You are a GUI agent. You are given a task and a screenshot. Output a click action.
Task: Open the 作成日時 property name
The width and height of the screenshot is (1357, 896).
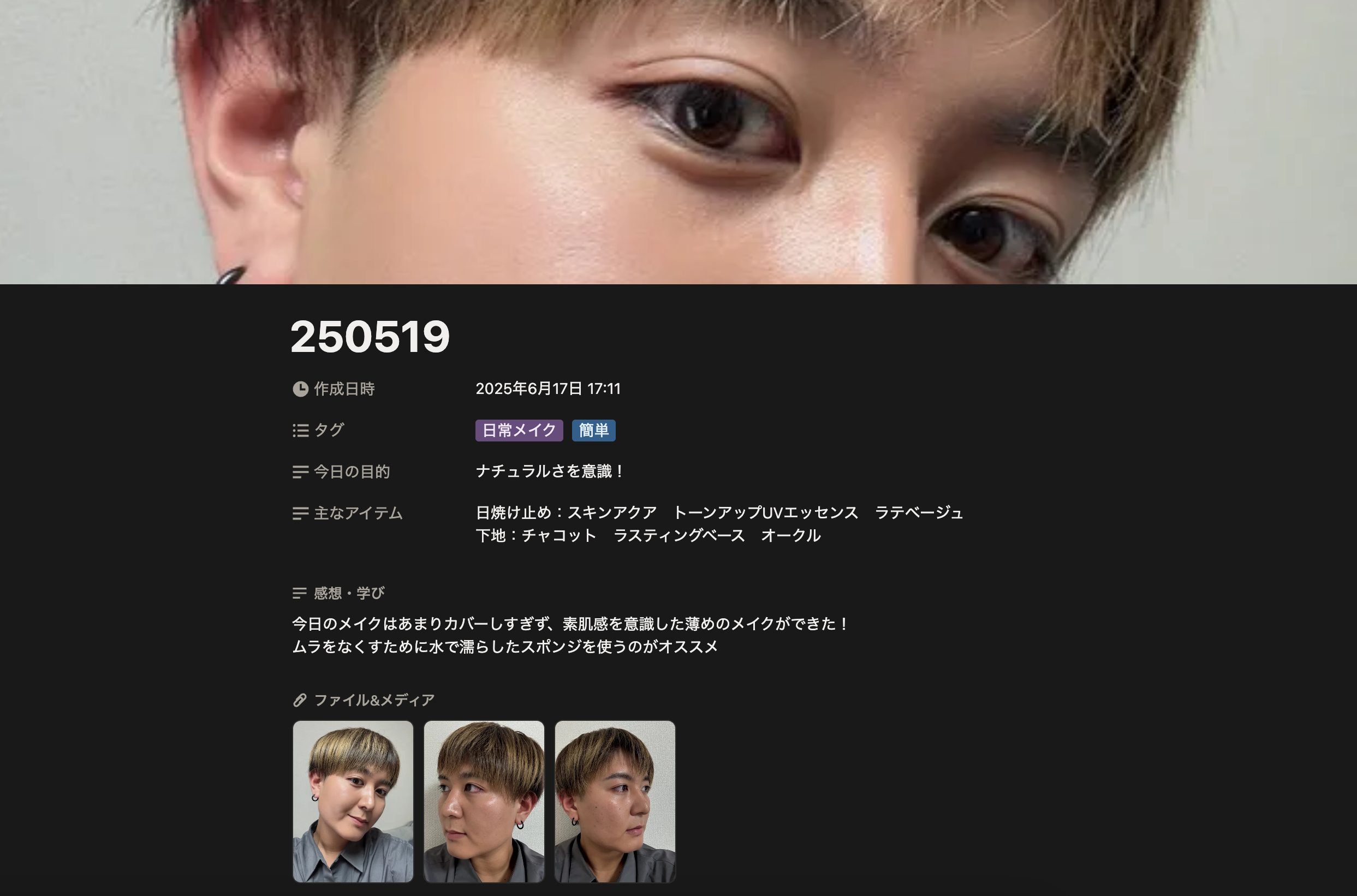(x=343, y=389)
